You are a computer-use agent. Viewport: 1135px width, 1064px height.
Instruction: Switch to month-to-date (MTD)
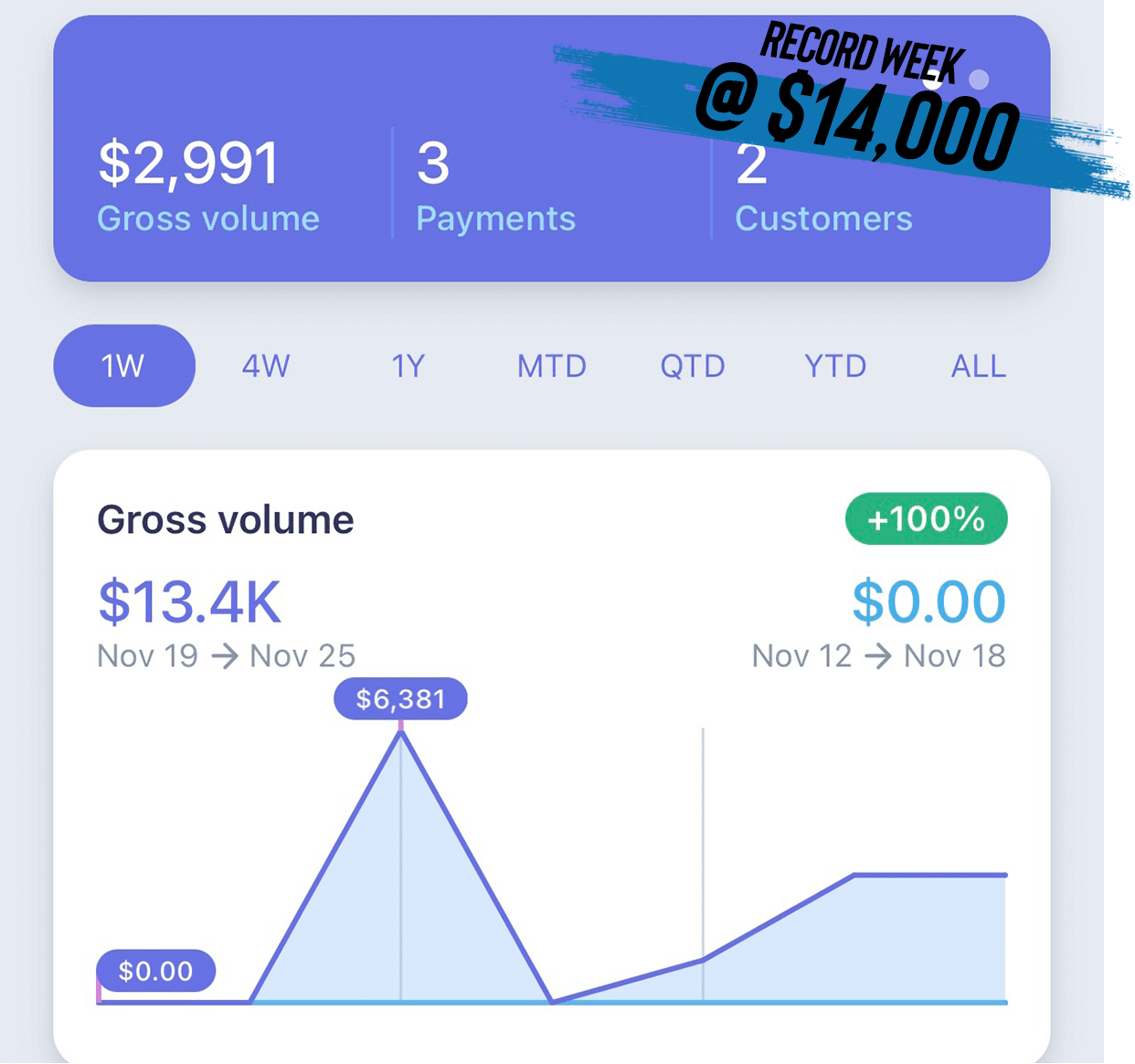551,366
